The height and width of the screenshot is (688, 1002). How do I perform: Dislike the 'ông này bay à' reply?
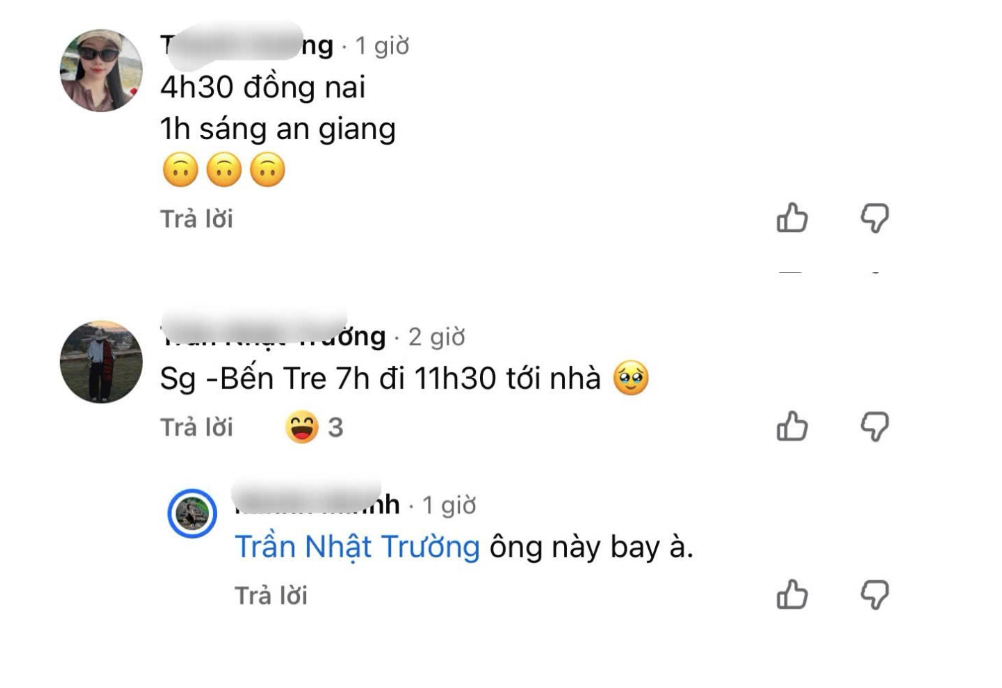874,595
